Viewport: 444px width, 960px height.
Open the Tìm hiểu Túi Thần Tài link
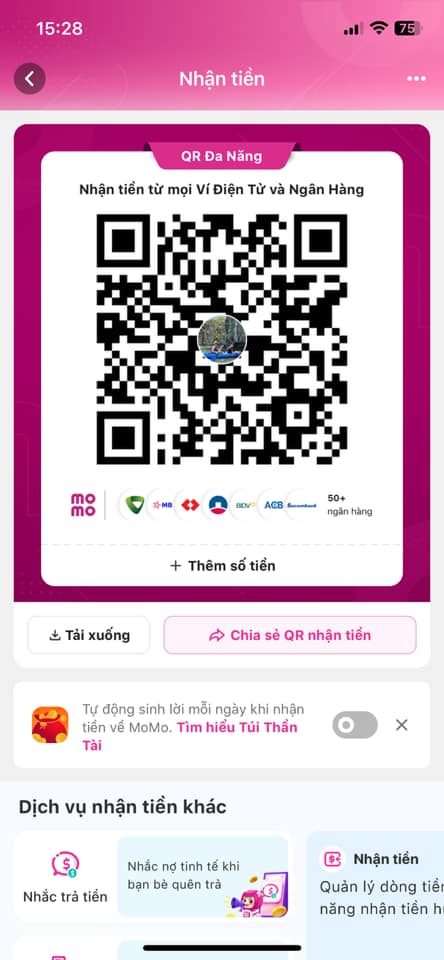[190, 737]
